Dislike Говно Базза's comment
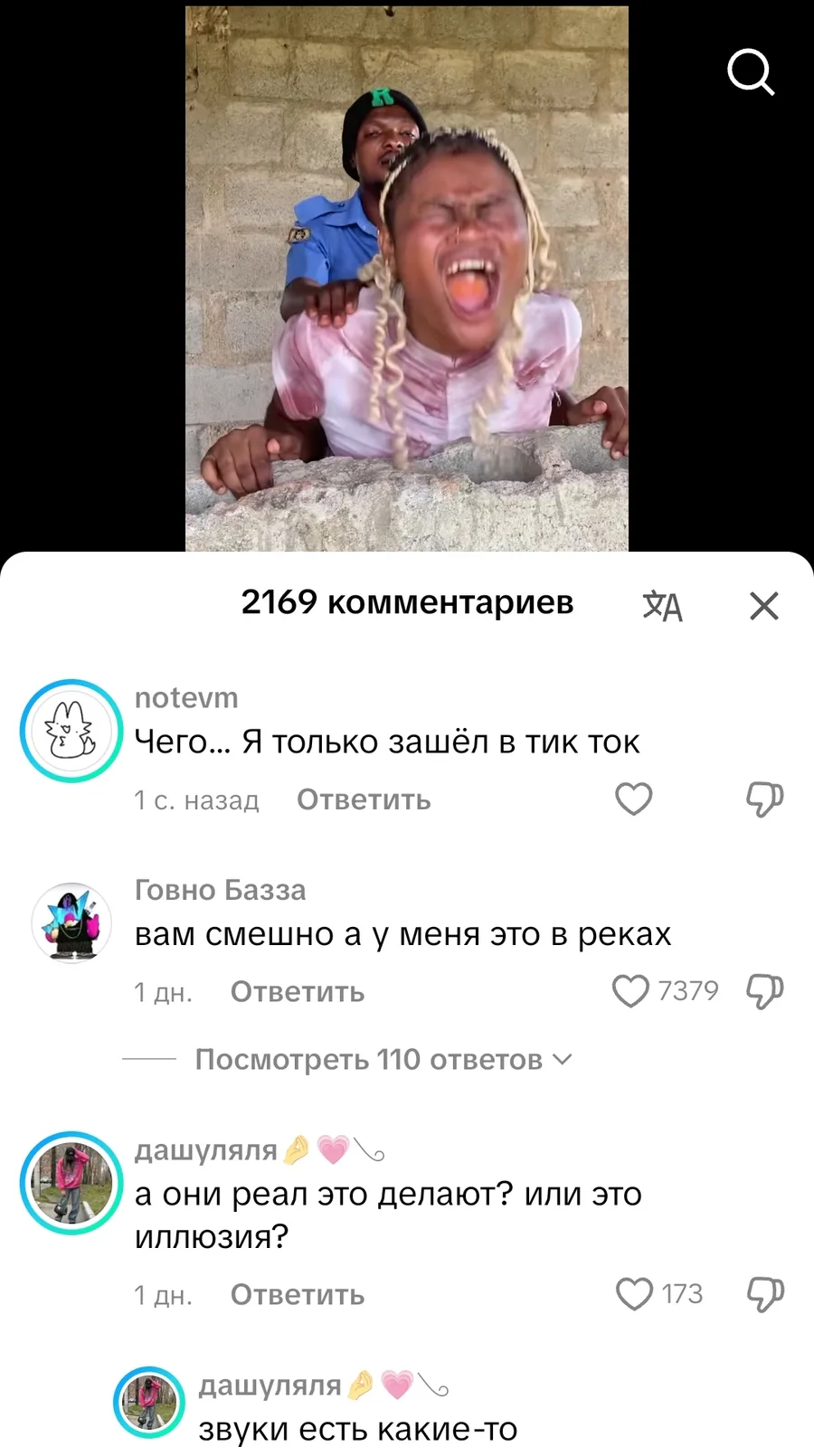Screen dimensions: 814x1456 (764, 991)
